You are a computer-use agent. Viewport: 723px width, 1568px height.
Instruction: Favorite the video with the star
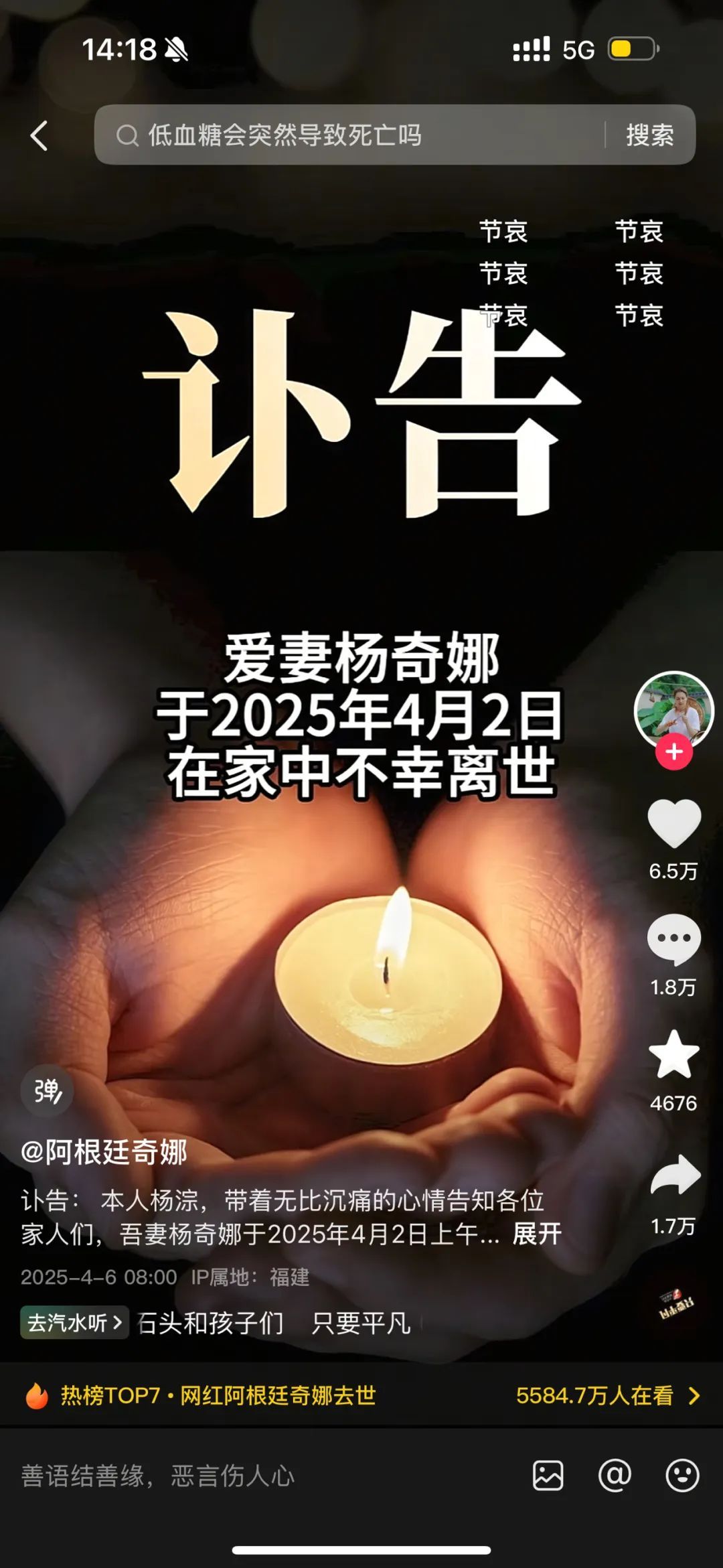(x=673, y=1055)
